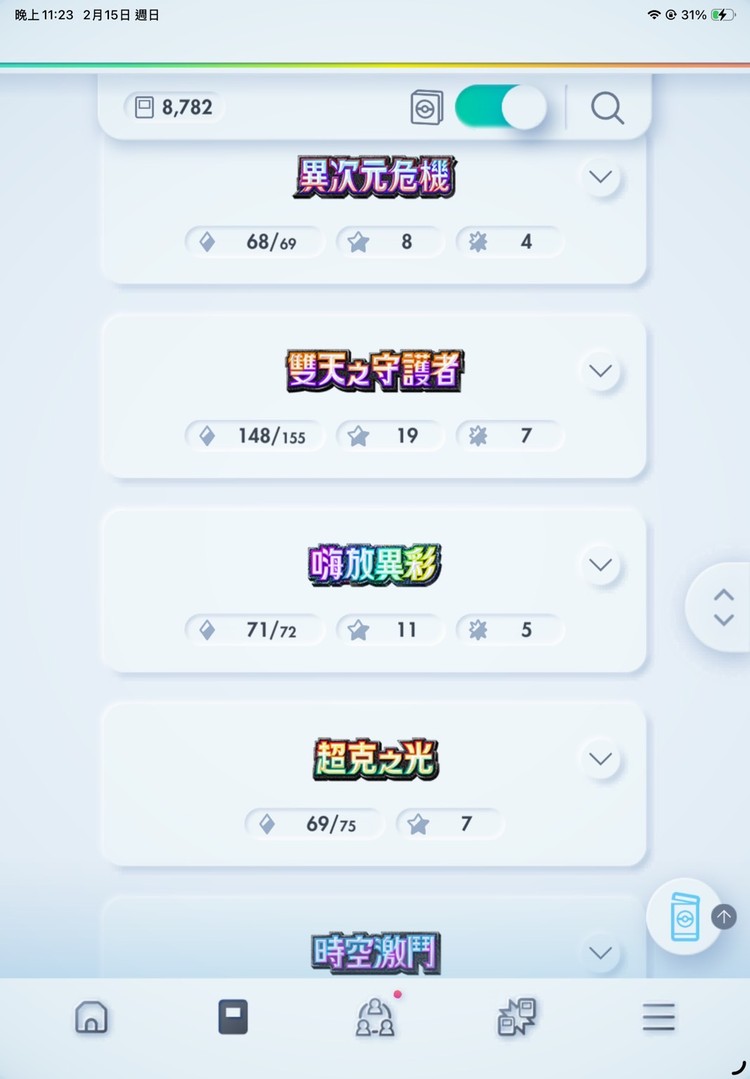Open the hamburger menu at bottom right
This screenshot has height=1079, width=750.
tap(659, 1017)
